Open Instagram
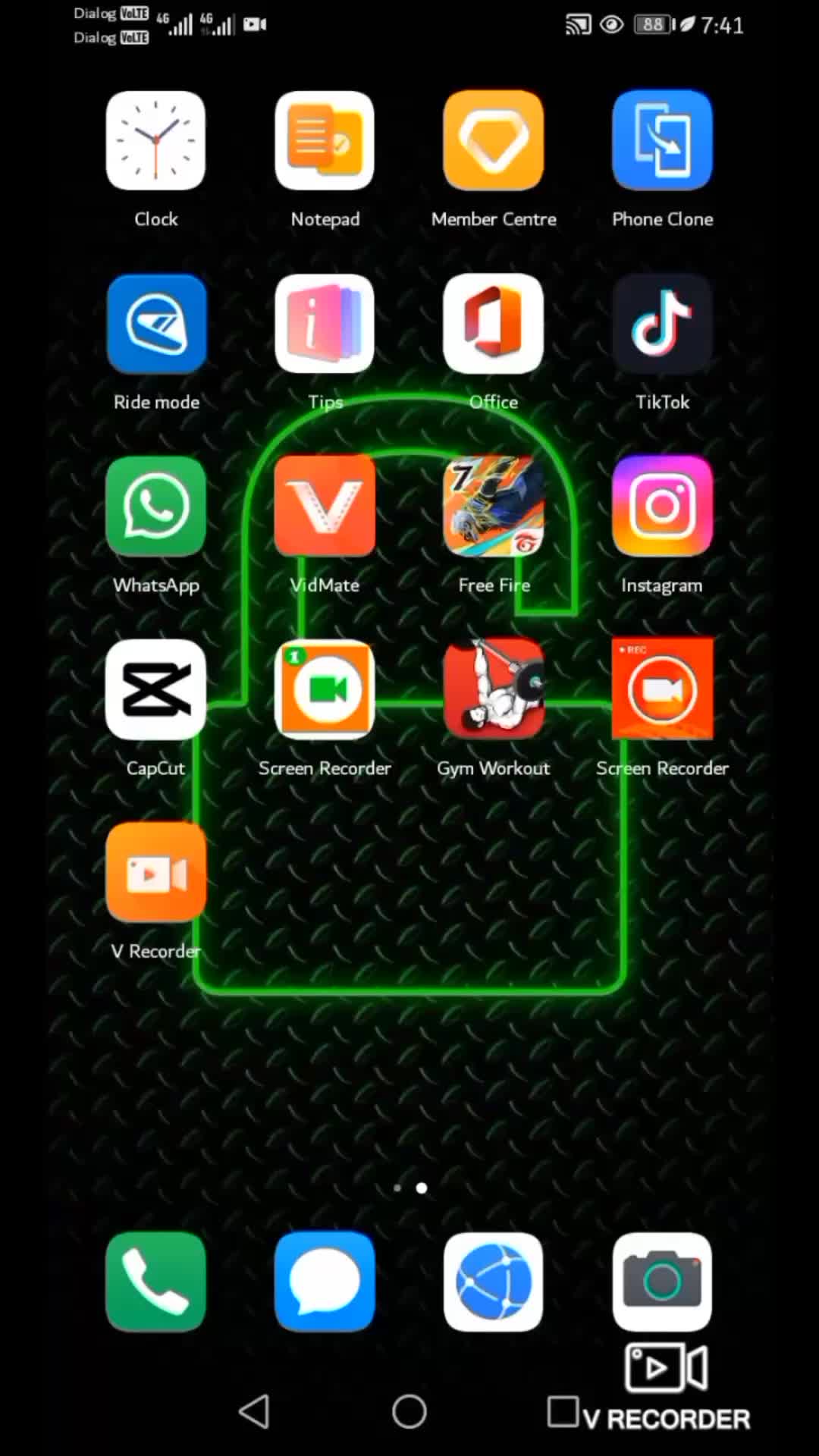The width and height of the screenshot is (819, 1456). point(662,507)
